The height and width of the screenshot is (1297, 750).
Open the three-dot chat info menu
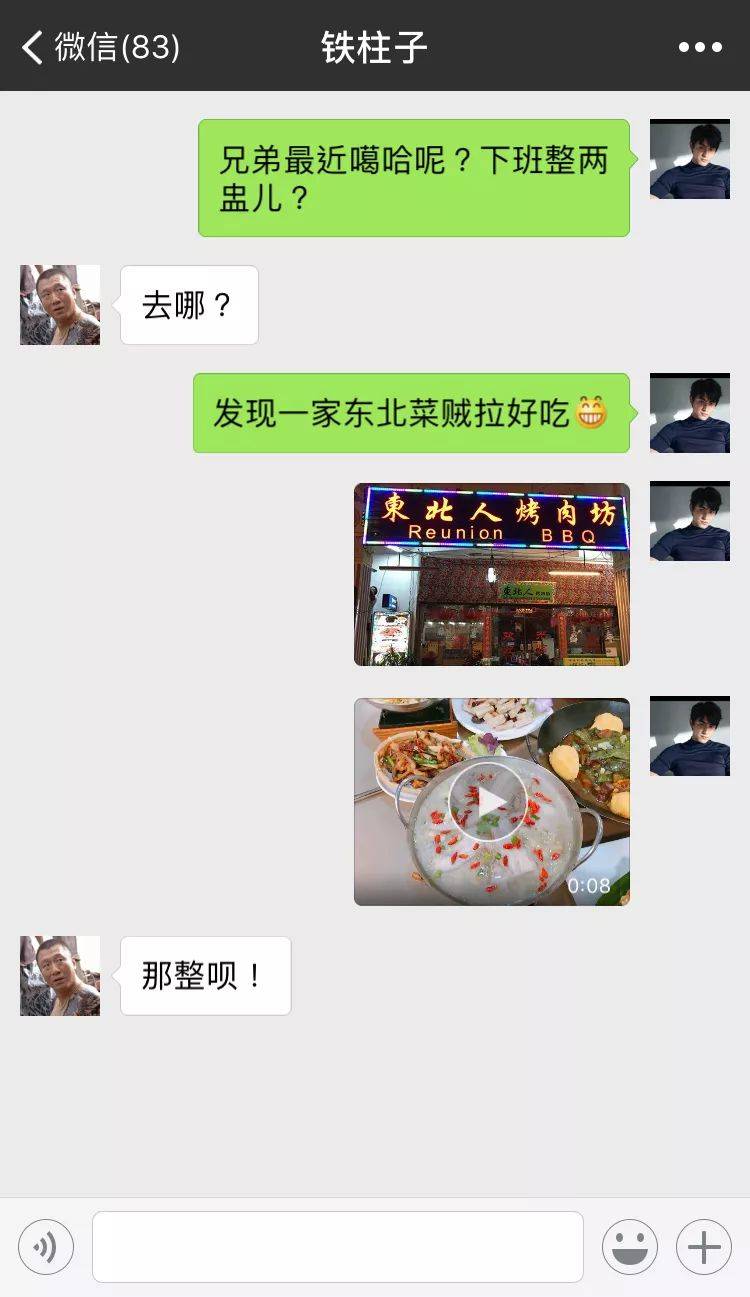[700, 47]
